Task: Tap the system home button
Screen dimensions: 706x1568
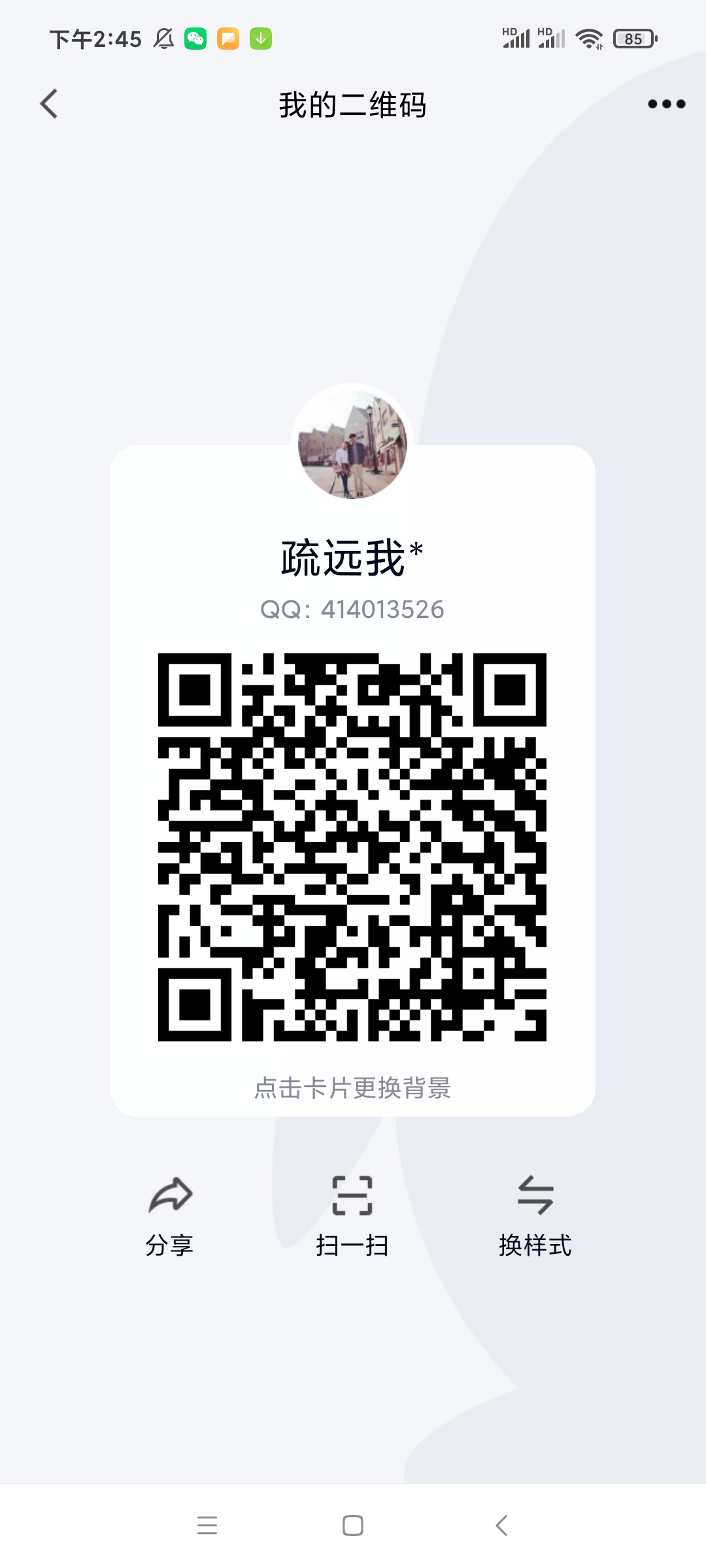Action: [x=353, y=1526]
